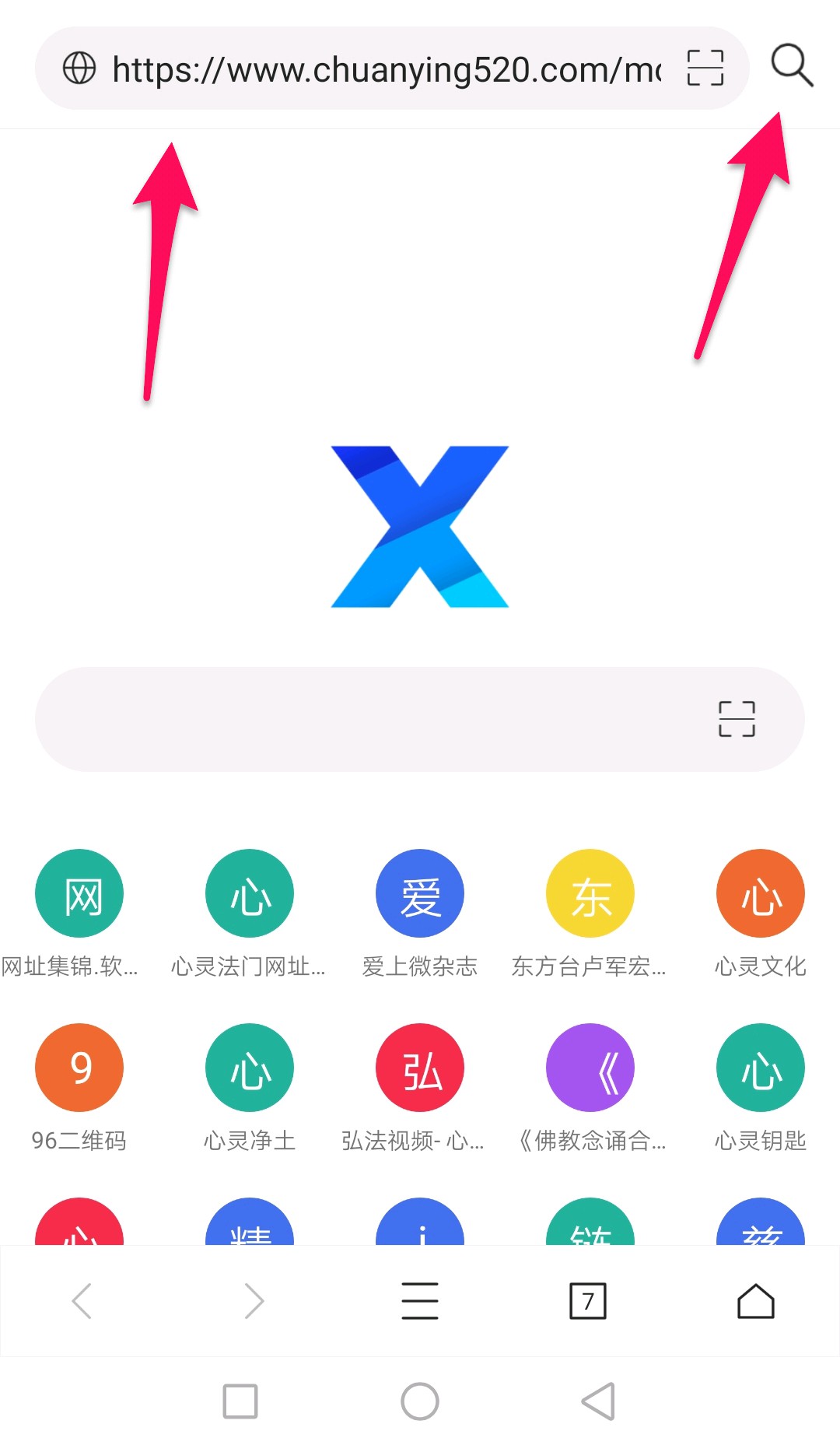Go to the browser home page
This screenshot has height=1445, width=840.
tap(756, 1301)
